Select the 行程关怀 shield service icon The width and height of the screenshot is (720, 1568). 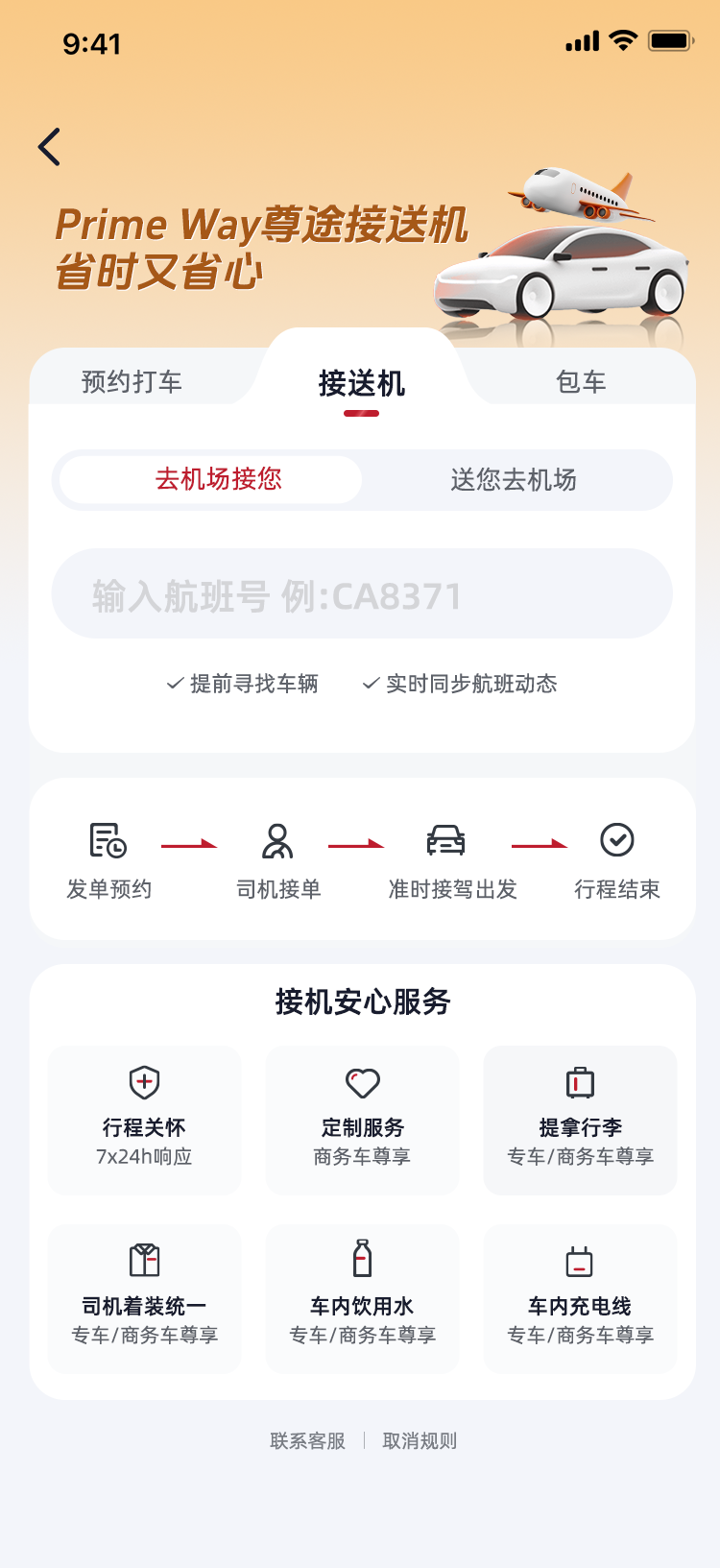click(144, 1081)
